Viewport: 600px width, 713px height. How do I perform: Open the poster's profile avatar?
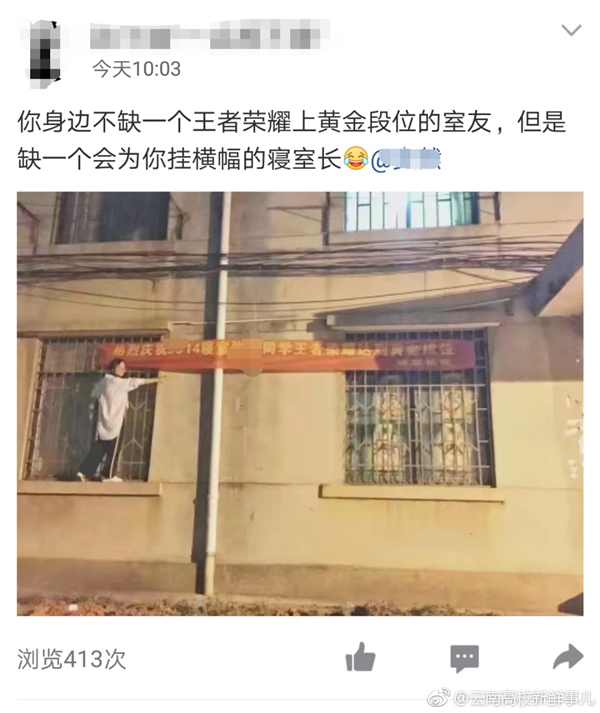[x=44, y=47]
